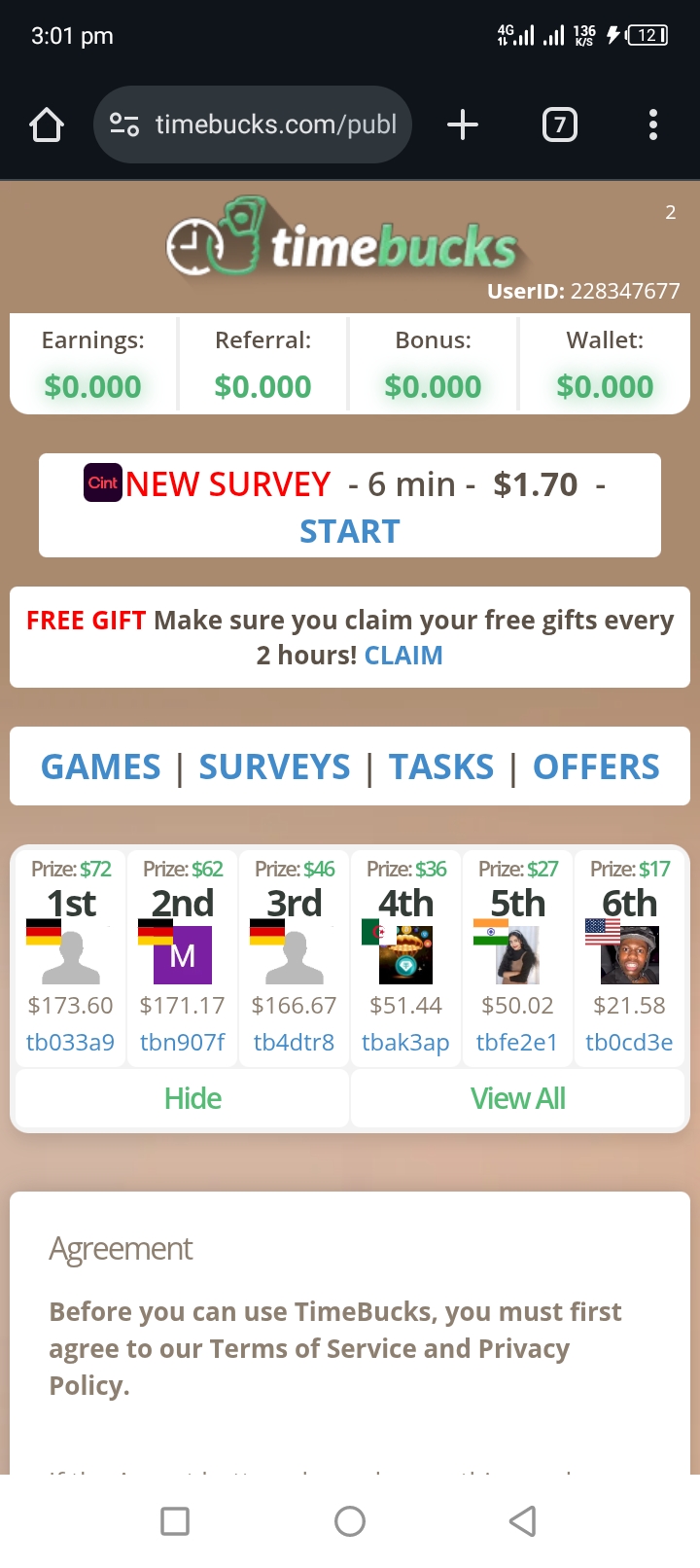Go to the SURVEYS section
The height and width of the screenshot is (1568, 700).
click(274, 767)
